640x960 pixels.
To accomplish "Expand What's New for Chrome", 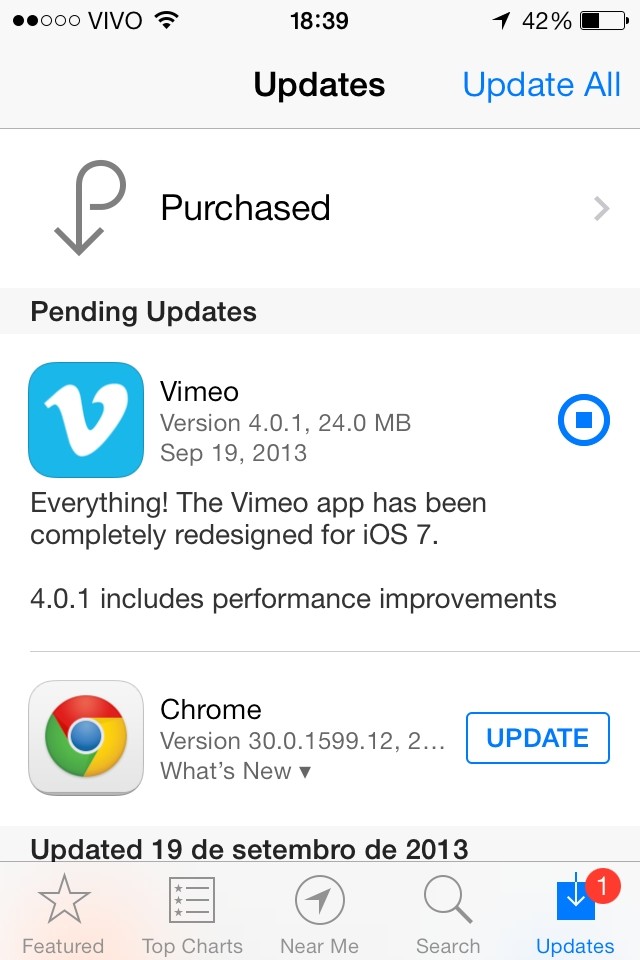I will (235, 771).
